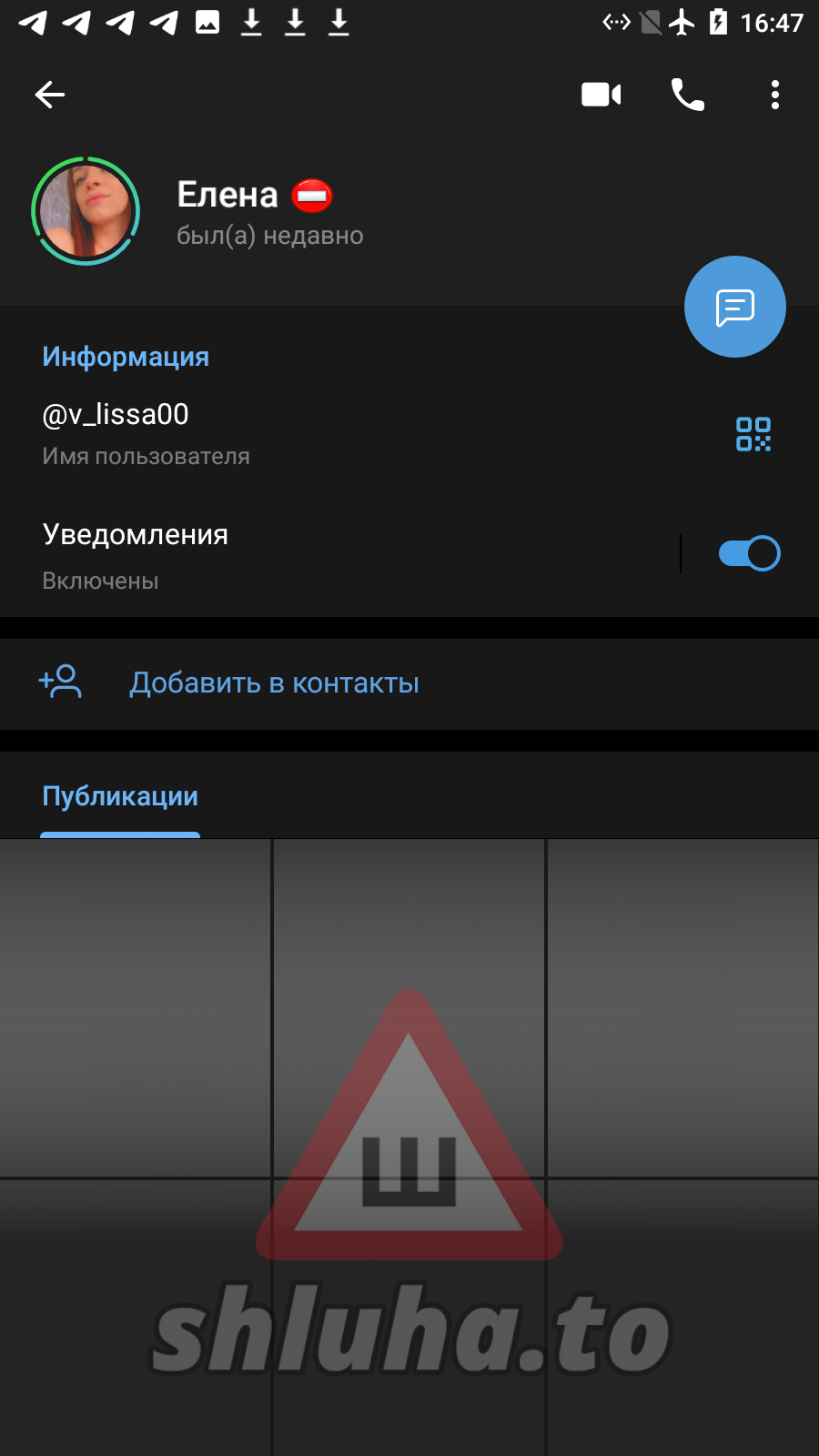Image resolution: width=819 pixels, height=1456 pixels.
Task: Tap the @v_lissa00 username row
Action: click(273, 432)
